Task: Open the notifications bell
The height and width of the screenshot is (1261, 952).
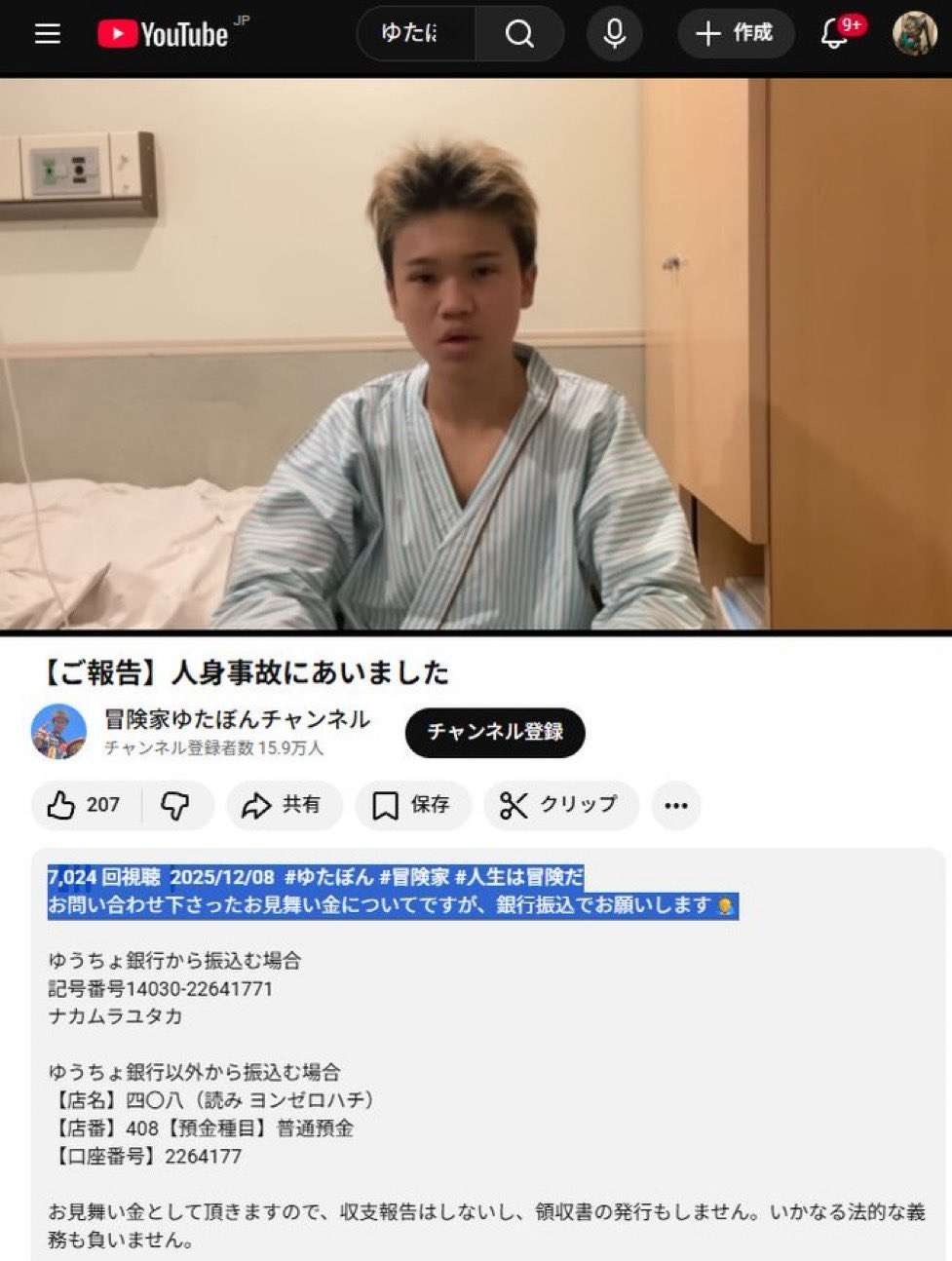Action: [x=834, y=34]
